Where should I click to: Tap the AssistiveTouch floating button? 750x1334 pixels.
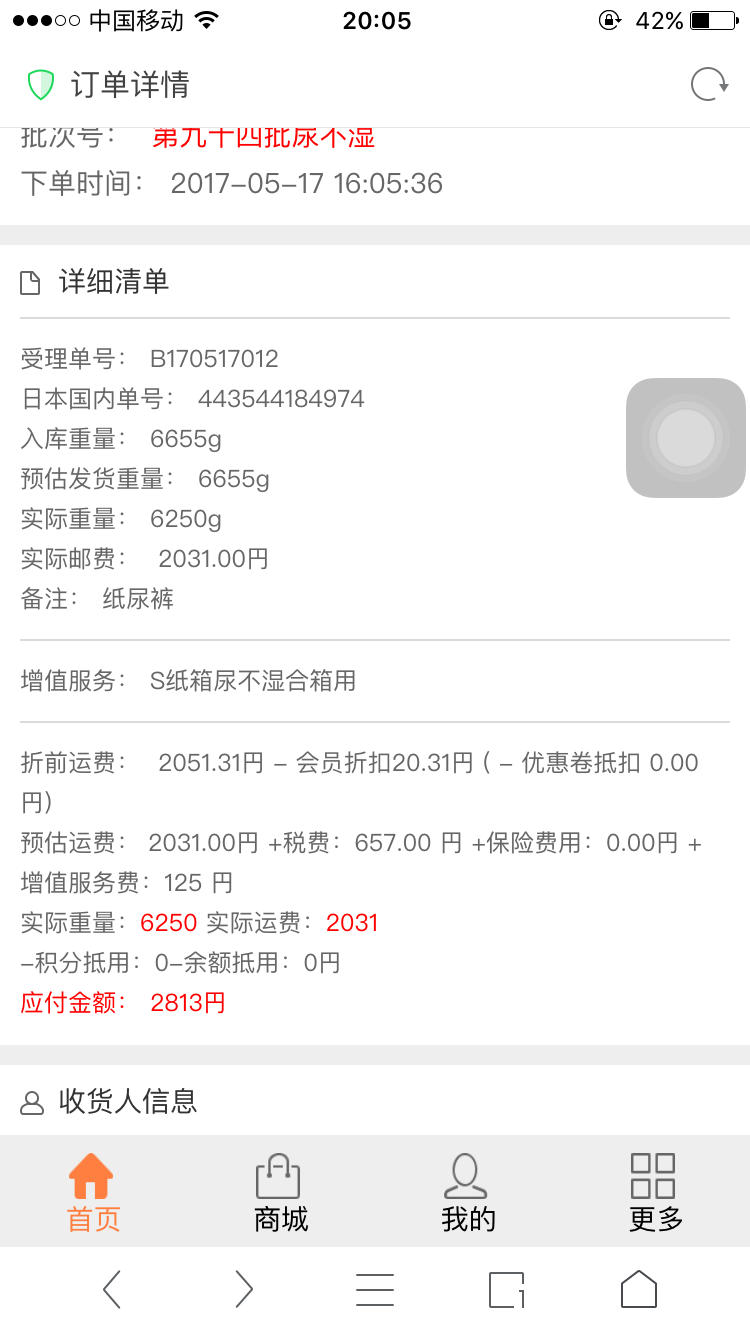[x=686, y=438]
